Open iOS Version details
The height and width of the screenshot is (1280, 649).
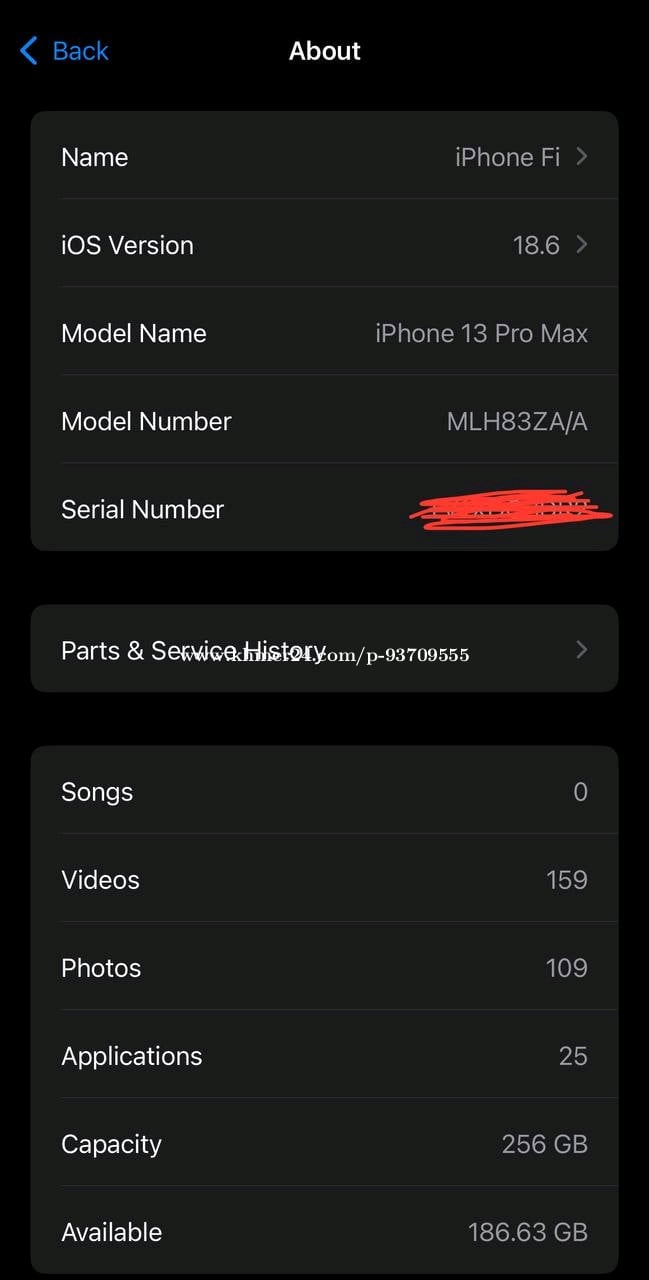324,245
